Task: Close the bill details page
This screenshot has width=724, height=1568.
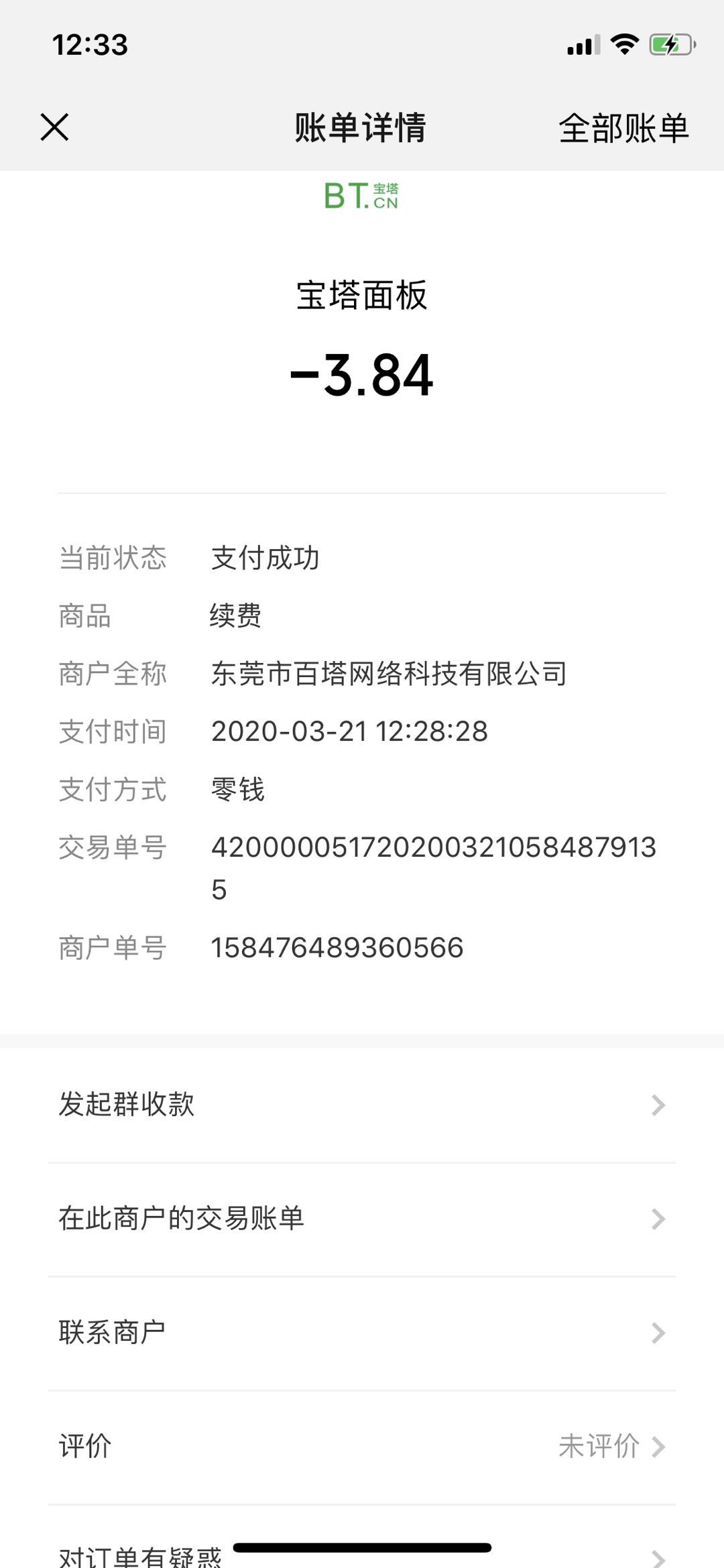Action: click(x=54, y=127)
